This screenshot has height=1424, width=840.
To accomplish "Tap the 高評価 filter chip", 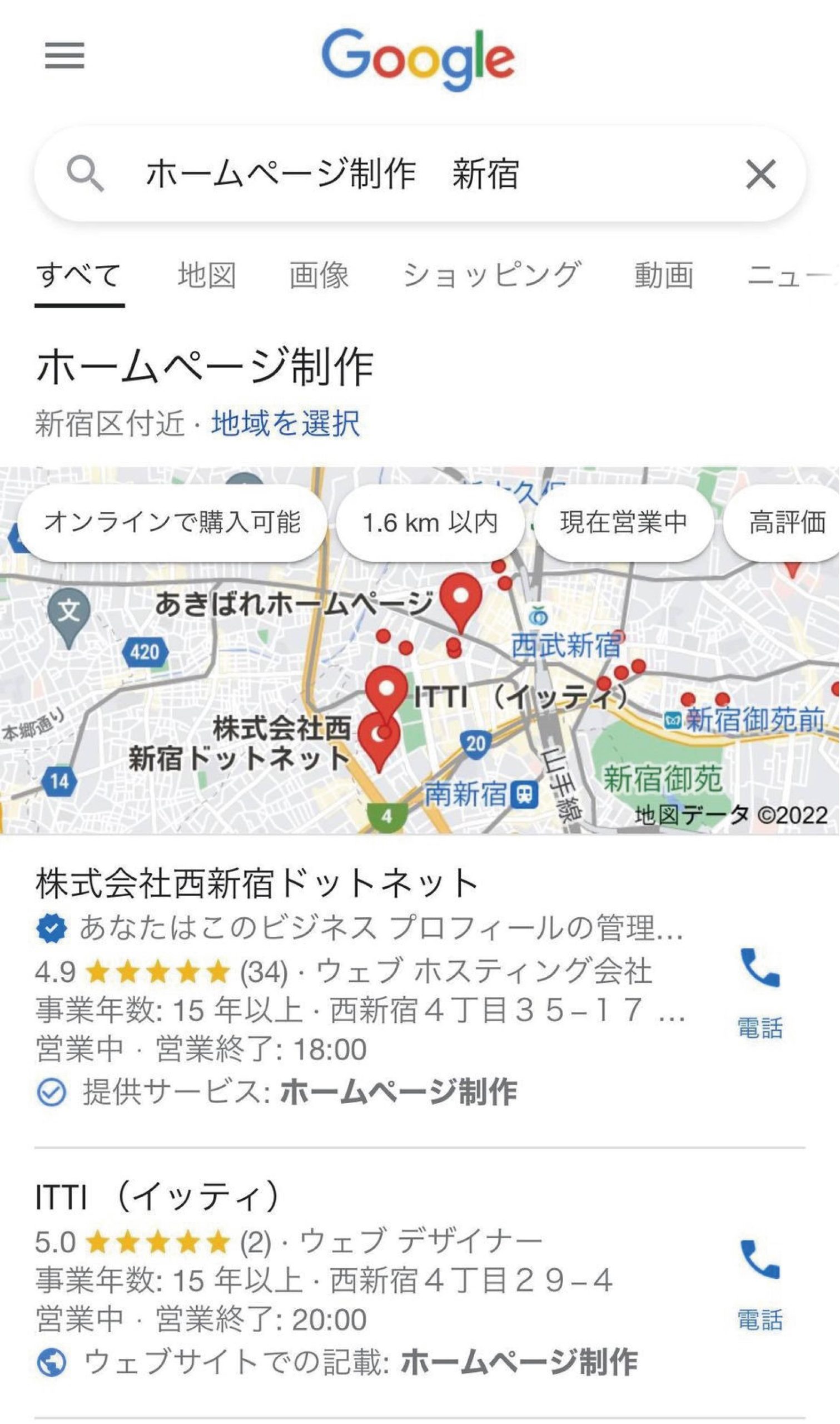I will point(784,522).
